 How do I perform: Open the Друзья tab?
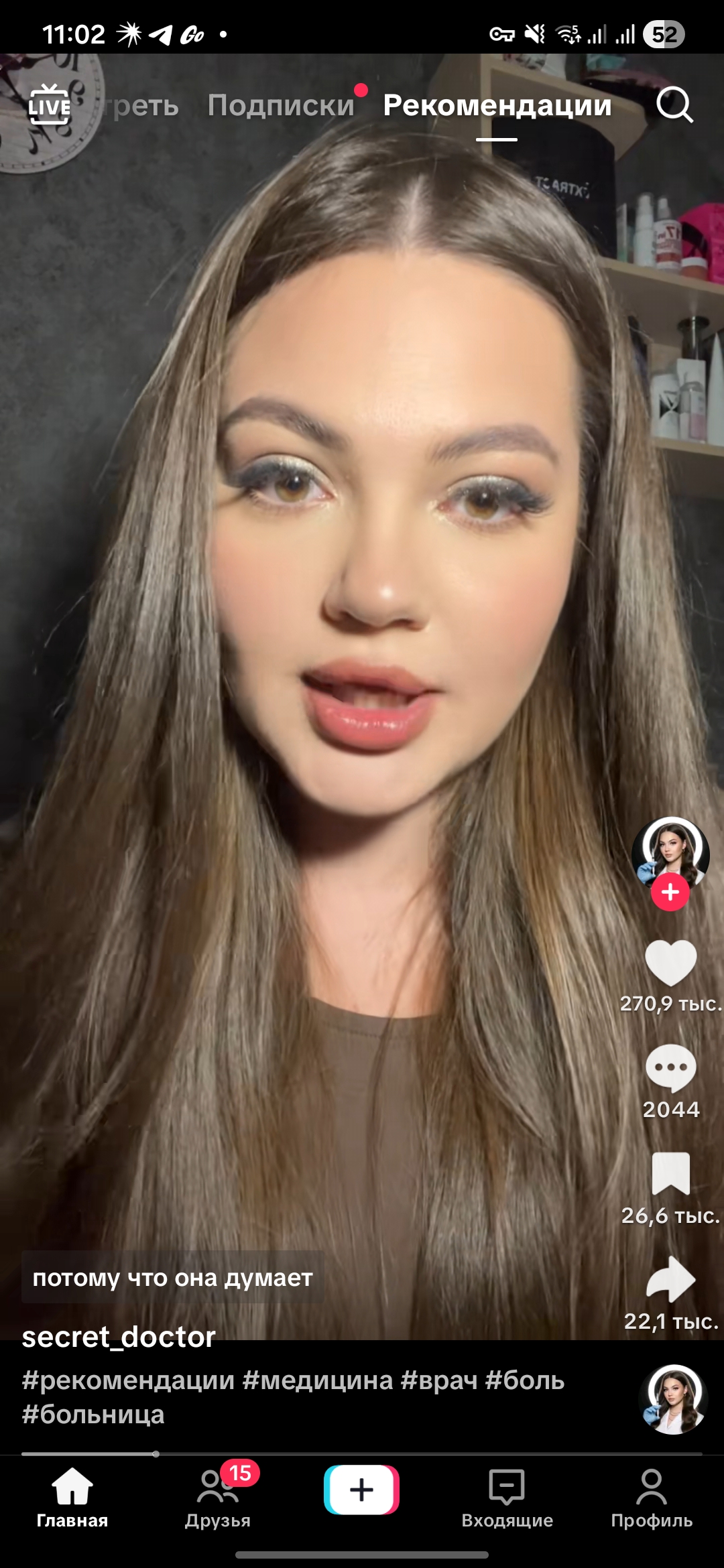pyautogui.click(x=218, y=1496)
